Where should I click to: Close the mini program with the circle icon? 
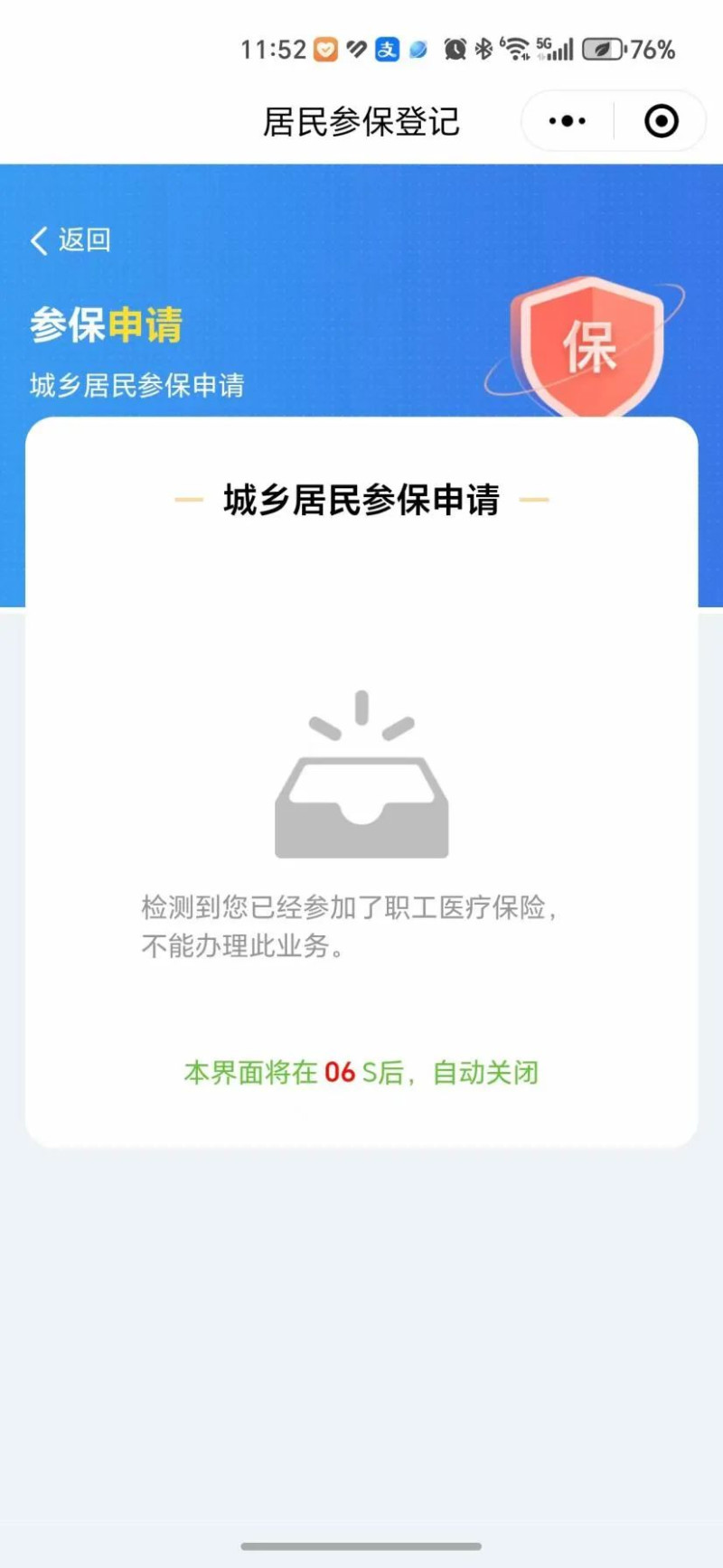pyautogui.click(x=661, y=121)
